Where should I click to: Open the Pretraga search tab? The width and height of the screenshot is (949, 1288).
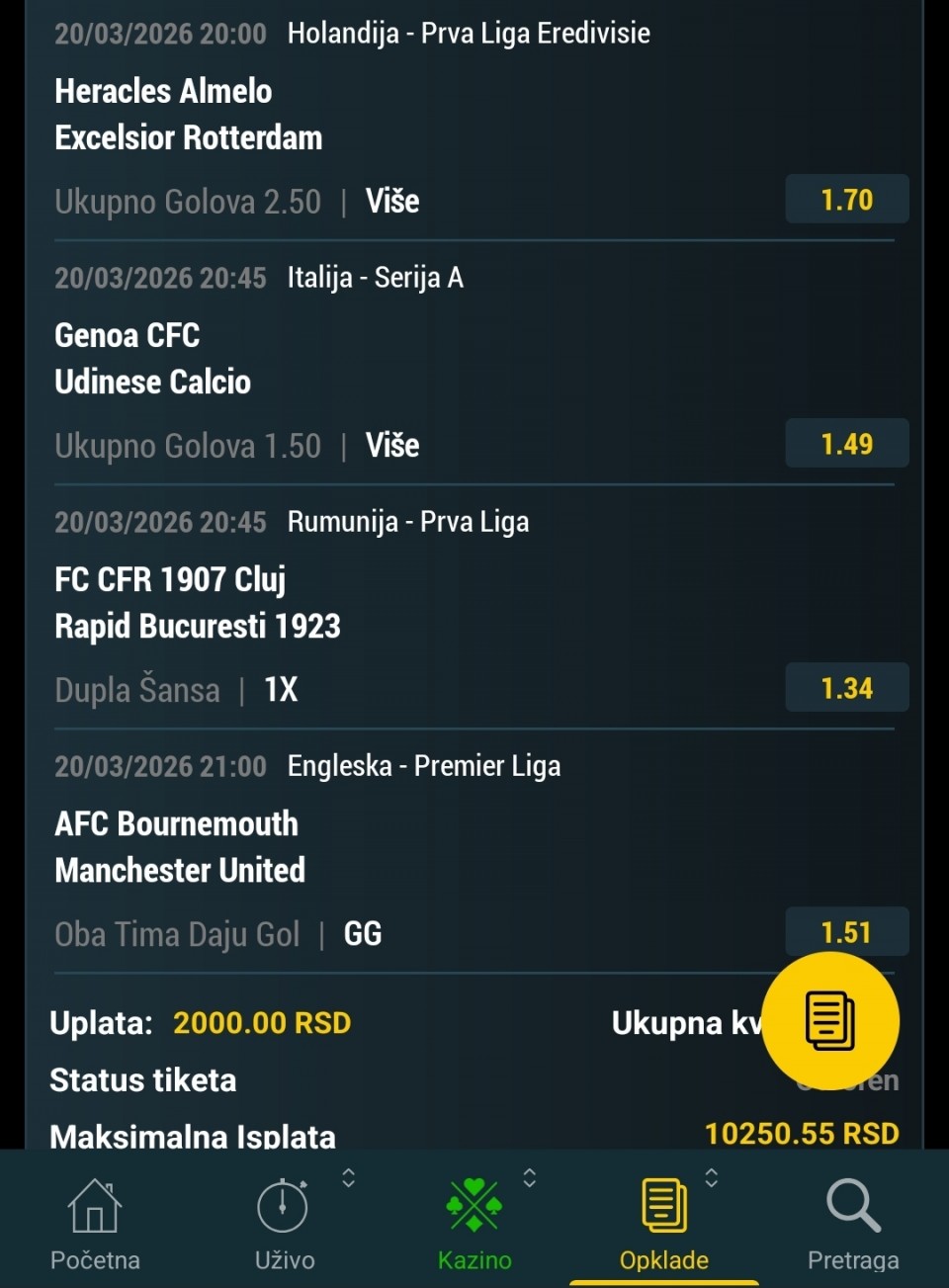point(853,1222)
